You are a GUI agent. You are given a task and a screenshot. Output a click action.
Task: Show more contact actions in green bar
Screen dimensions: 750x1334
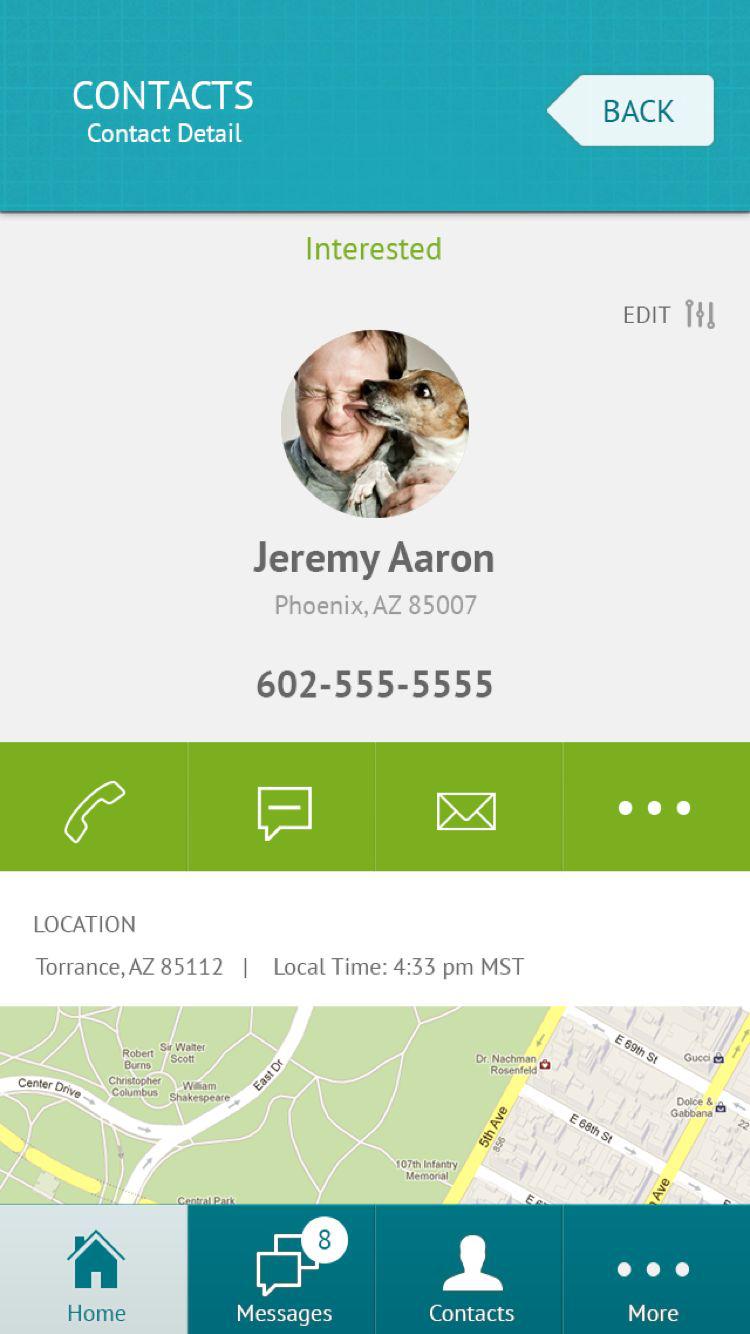coord(654,808)
